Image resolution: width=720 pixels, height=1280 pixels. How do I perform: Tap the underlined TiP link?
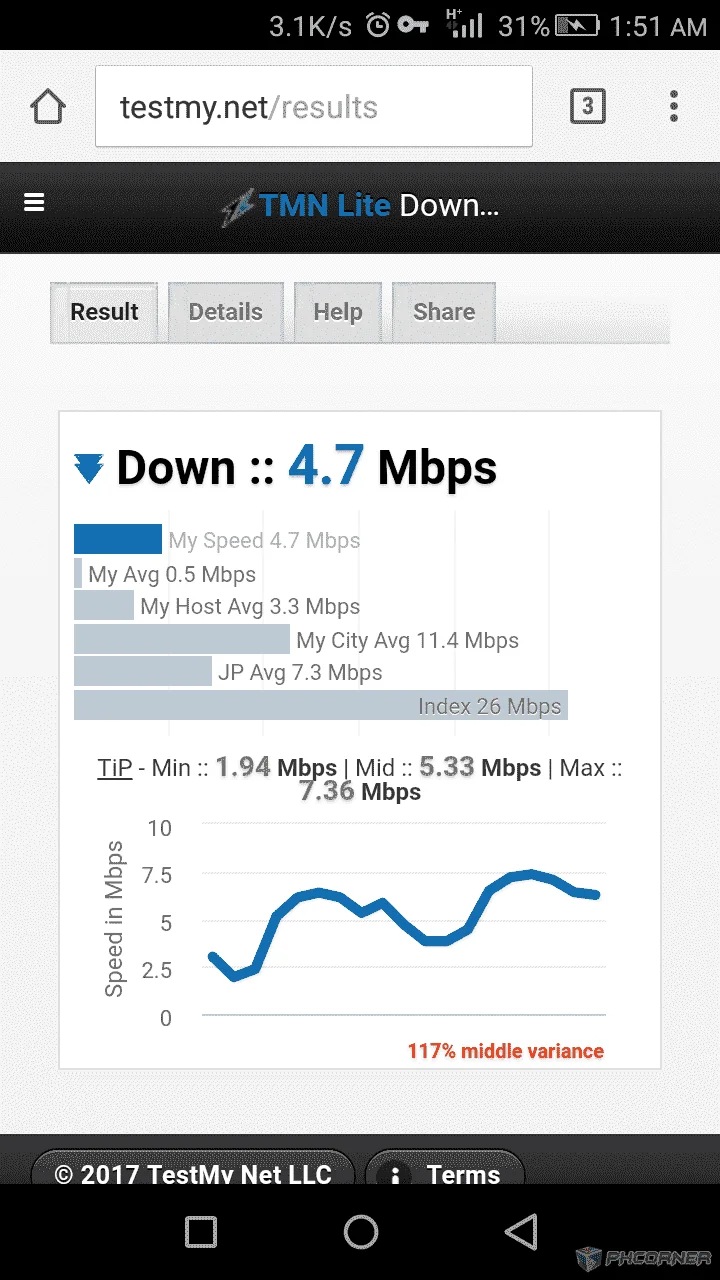point(115,768)
